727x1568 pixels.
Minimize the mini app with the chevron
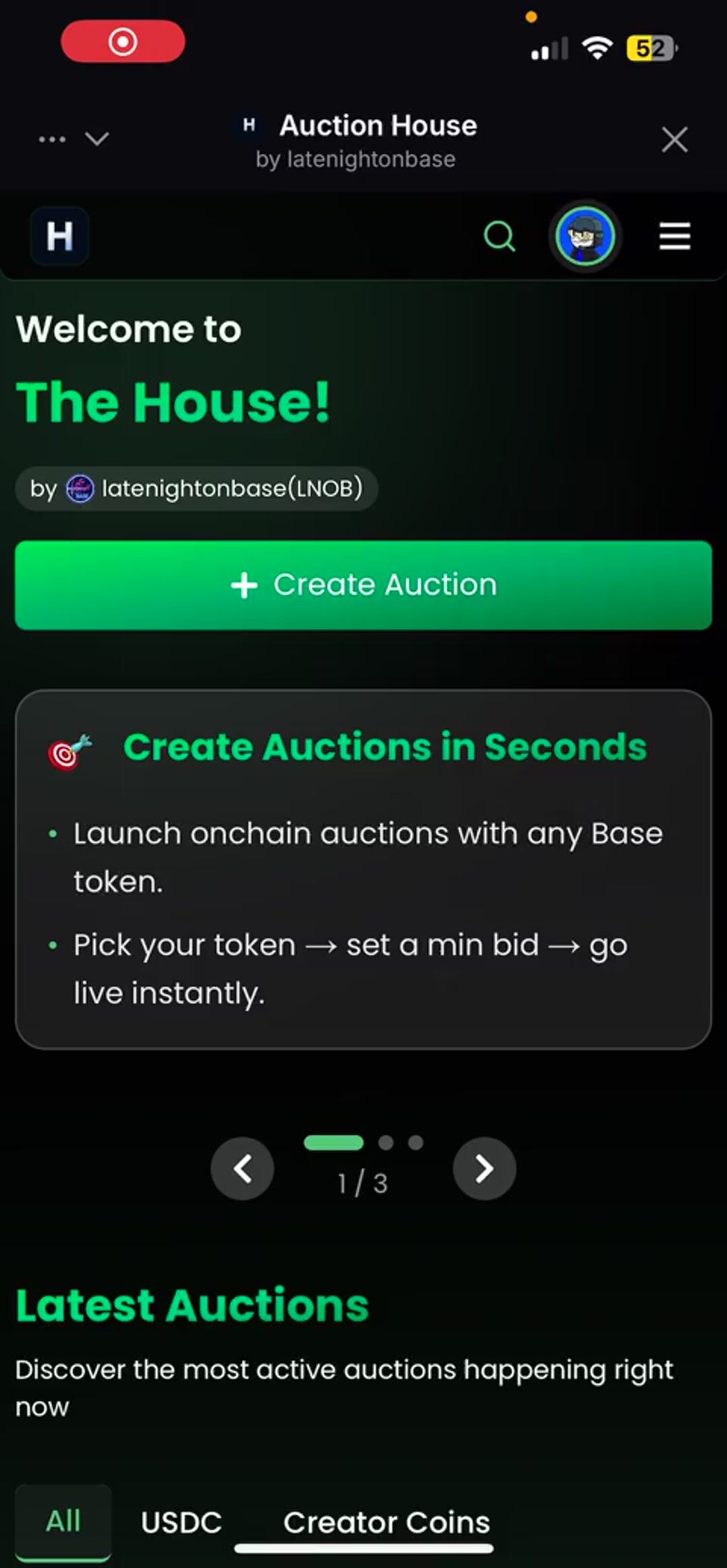[97, 139]
